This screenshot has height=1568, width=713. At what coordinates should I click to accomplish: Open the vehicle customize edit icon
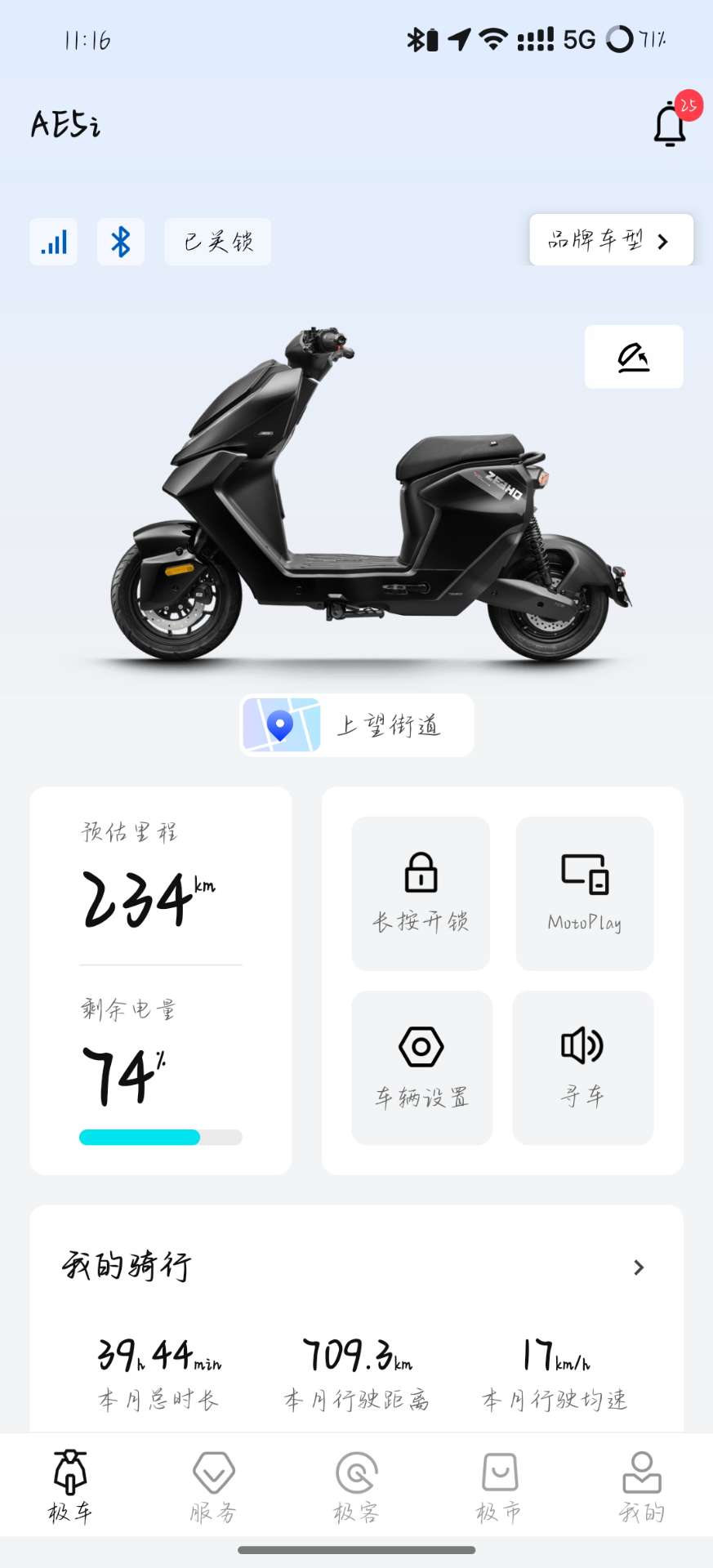click(x=634, y=357)
